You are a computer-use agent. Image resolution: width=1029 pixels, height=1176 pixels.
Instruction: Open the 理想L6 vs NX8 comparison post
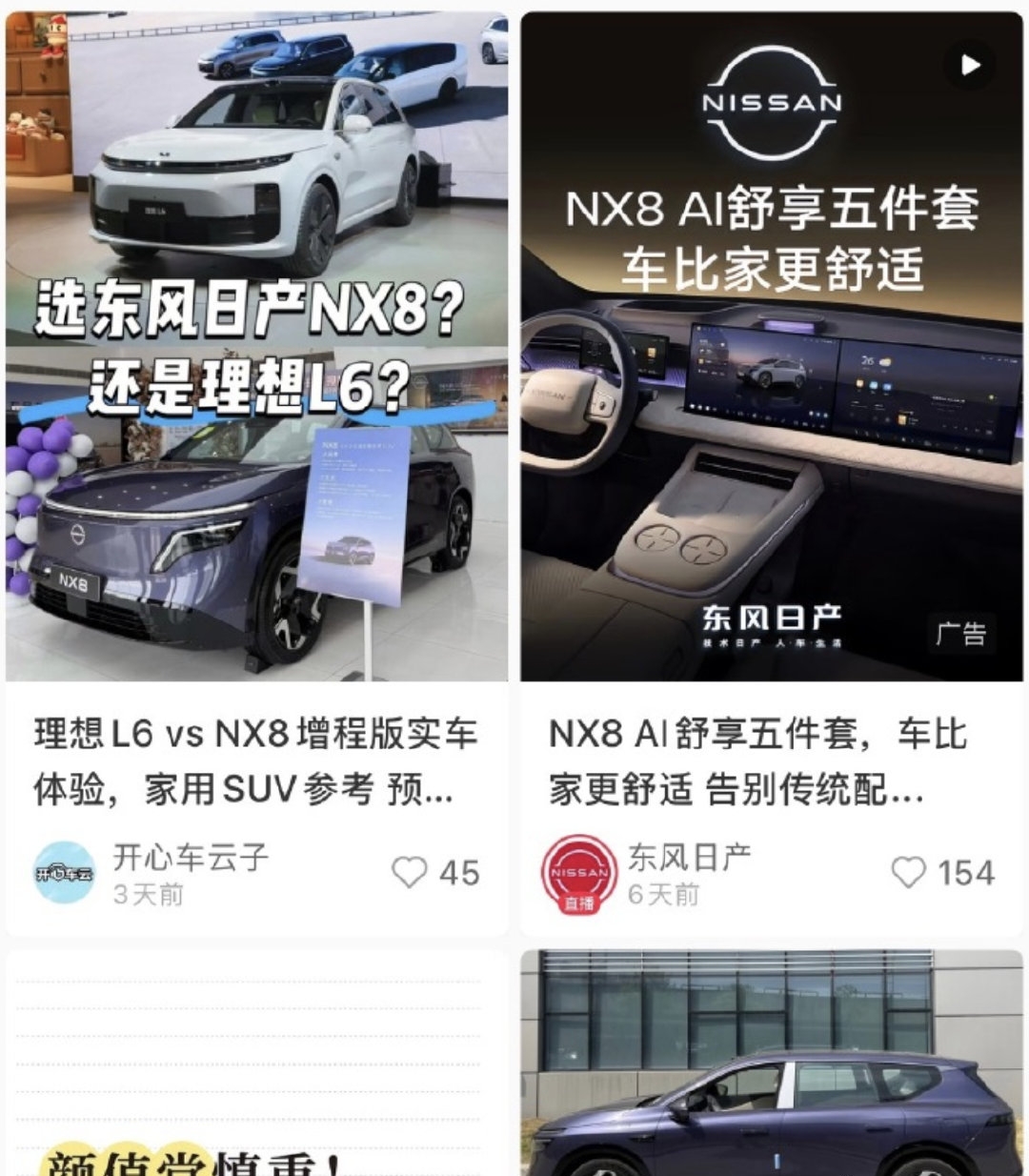255,381
